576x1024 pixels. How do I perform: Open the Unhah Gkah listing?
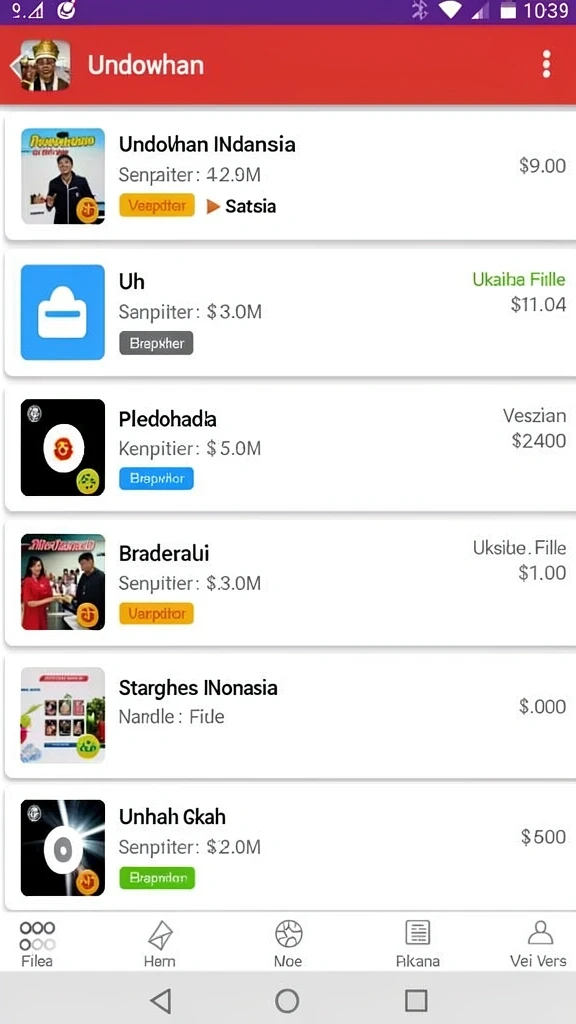tap(289, 848)
